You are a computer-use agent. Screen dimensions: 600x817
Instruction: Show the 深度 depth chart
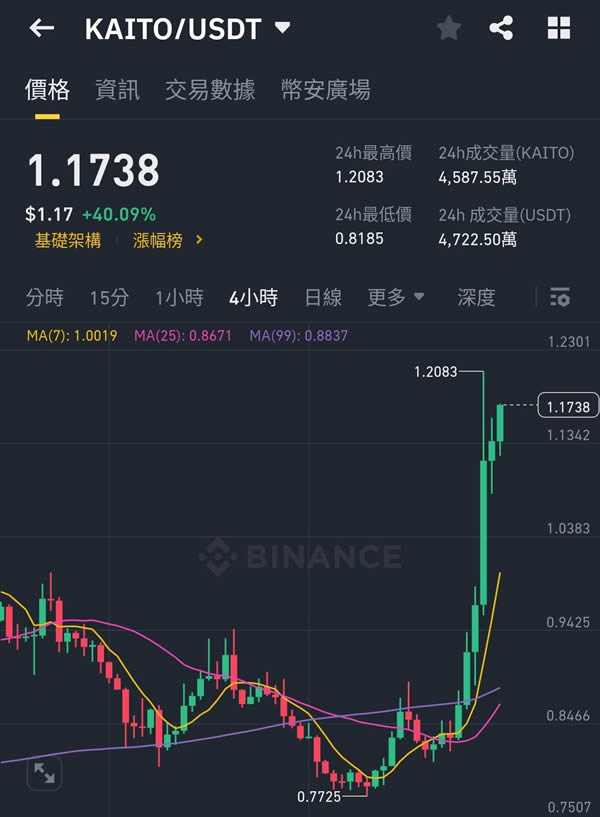(x=476, y=297)
